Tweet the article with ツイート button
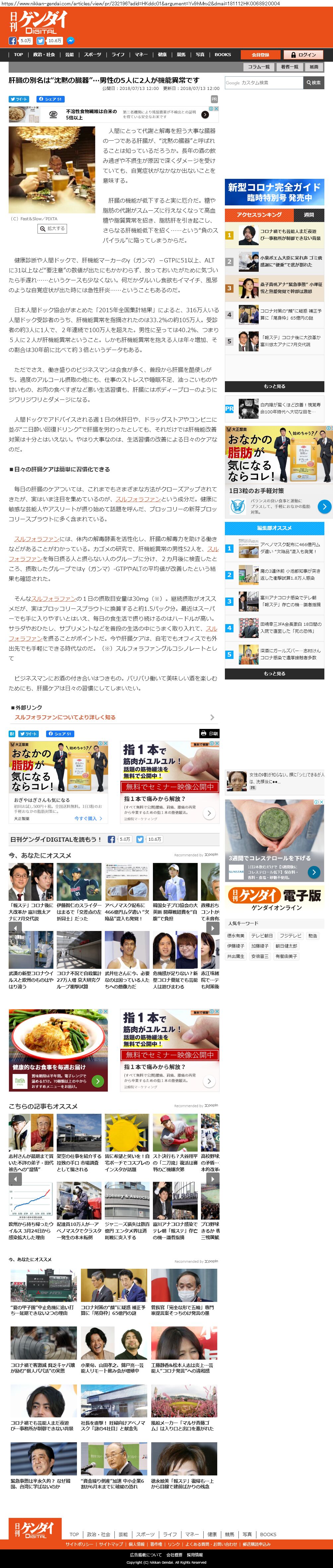The width and height of the screenshot is (333, 1568). click(19, 99)
